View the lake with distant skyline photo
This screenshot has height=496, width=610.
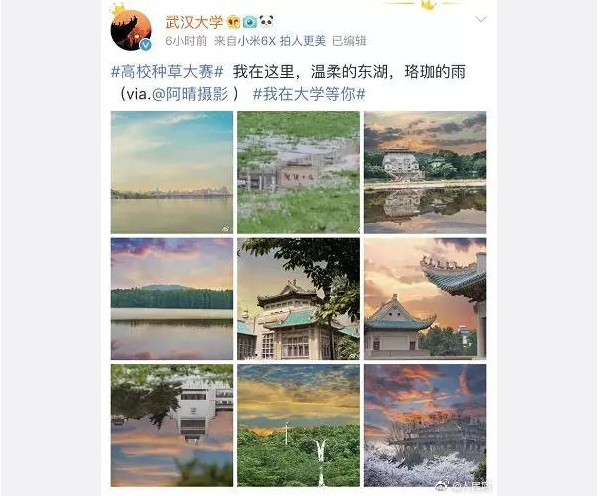[x=171, y=172]
